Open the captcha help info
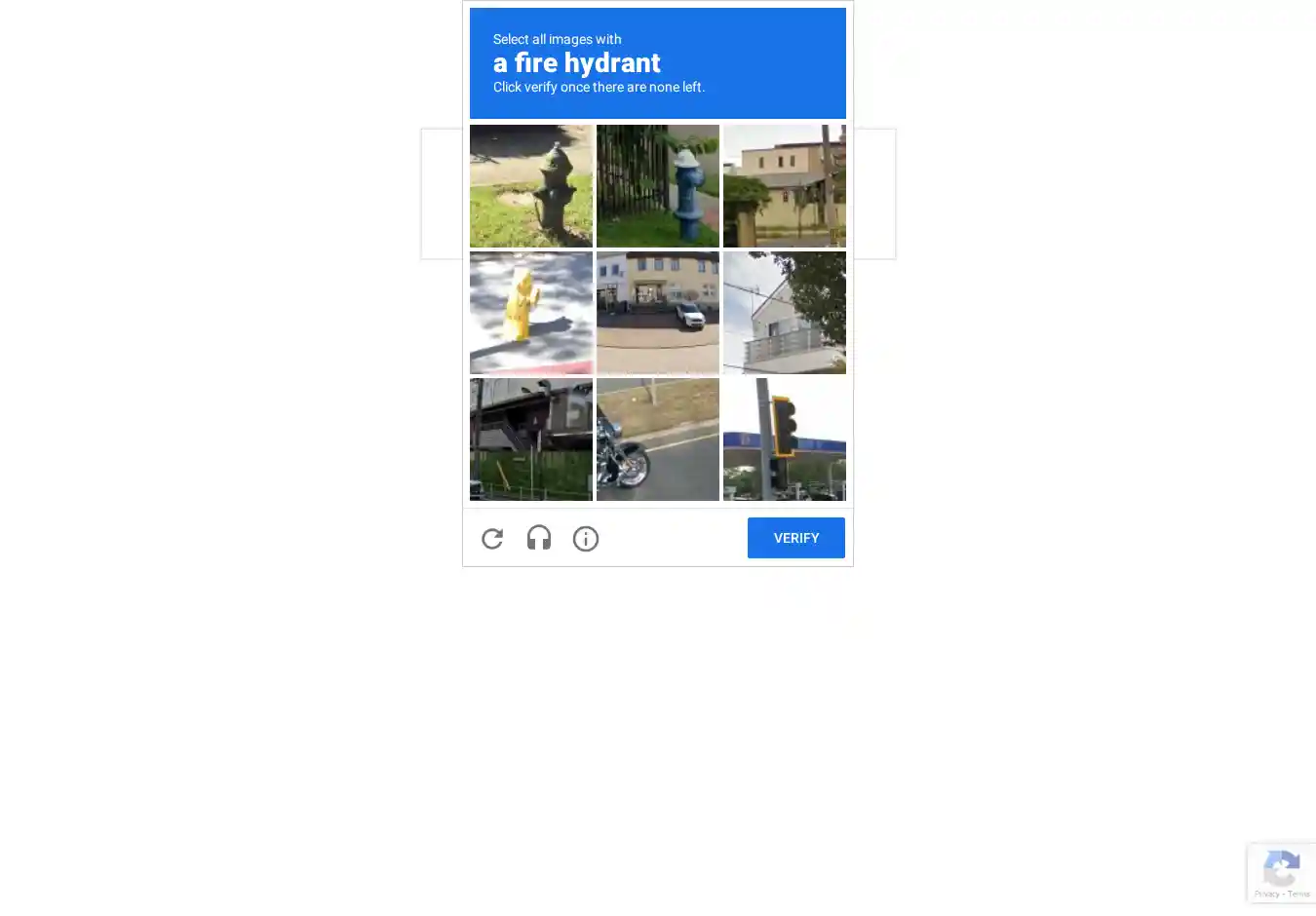Screen dimensions: 1316x916 point(586,538)
